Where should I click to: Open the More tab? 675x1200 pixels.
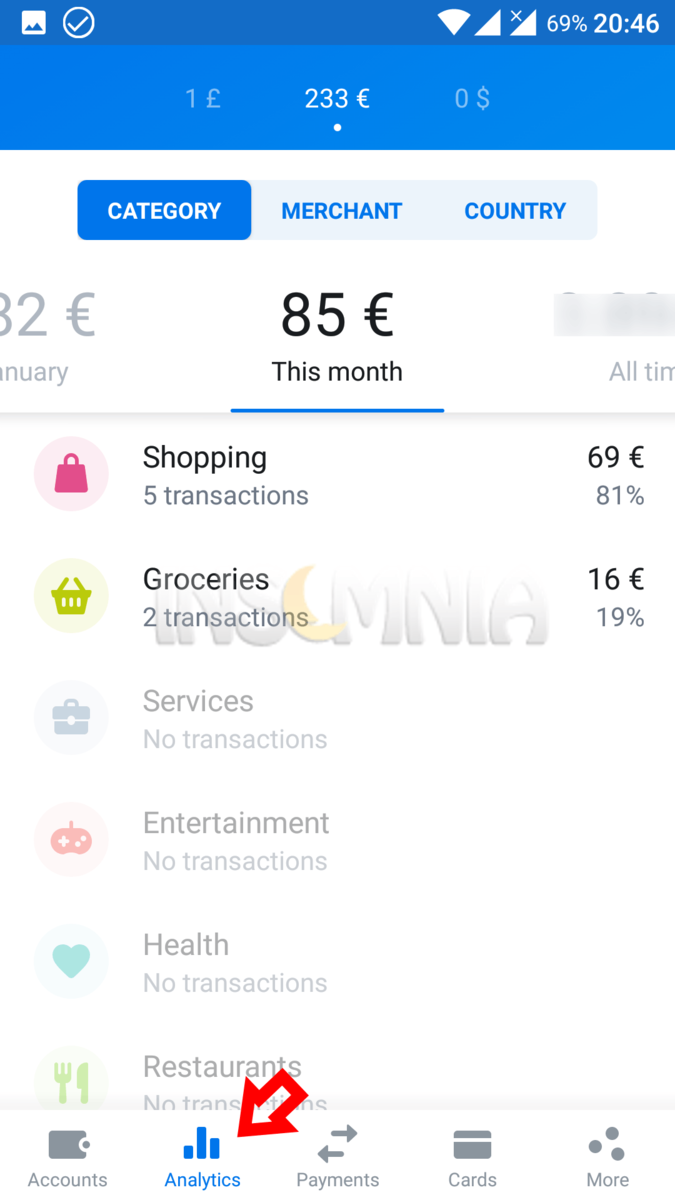607,1156
